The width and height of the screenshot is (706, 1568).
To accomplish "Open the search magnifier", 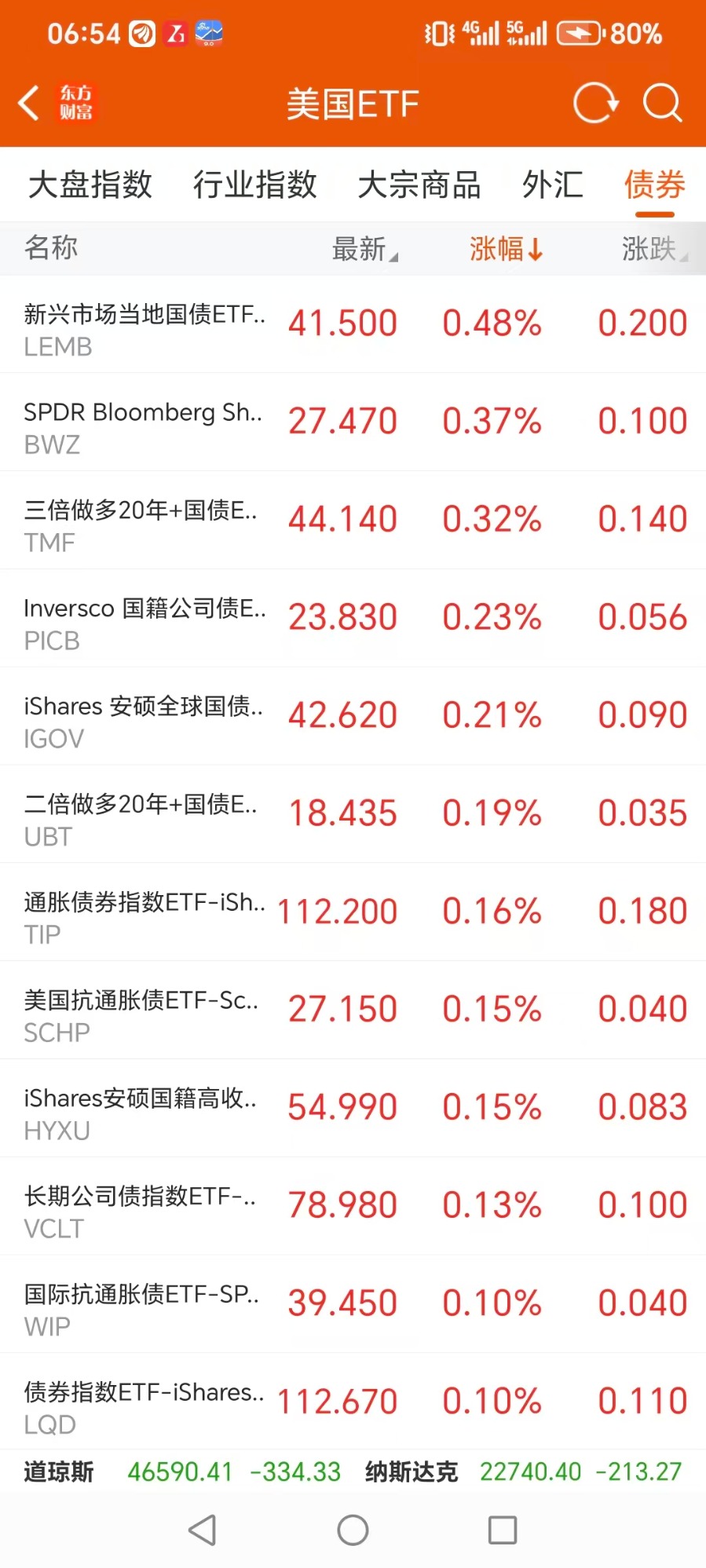I will coord(662,103).
